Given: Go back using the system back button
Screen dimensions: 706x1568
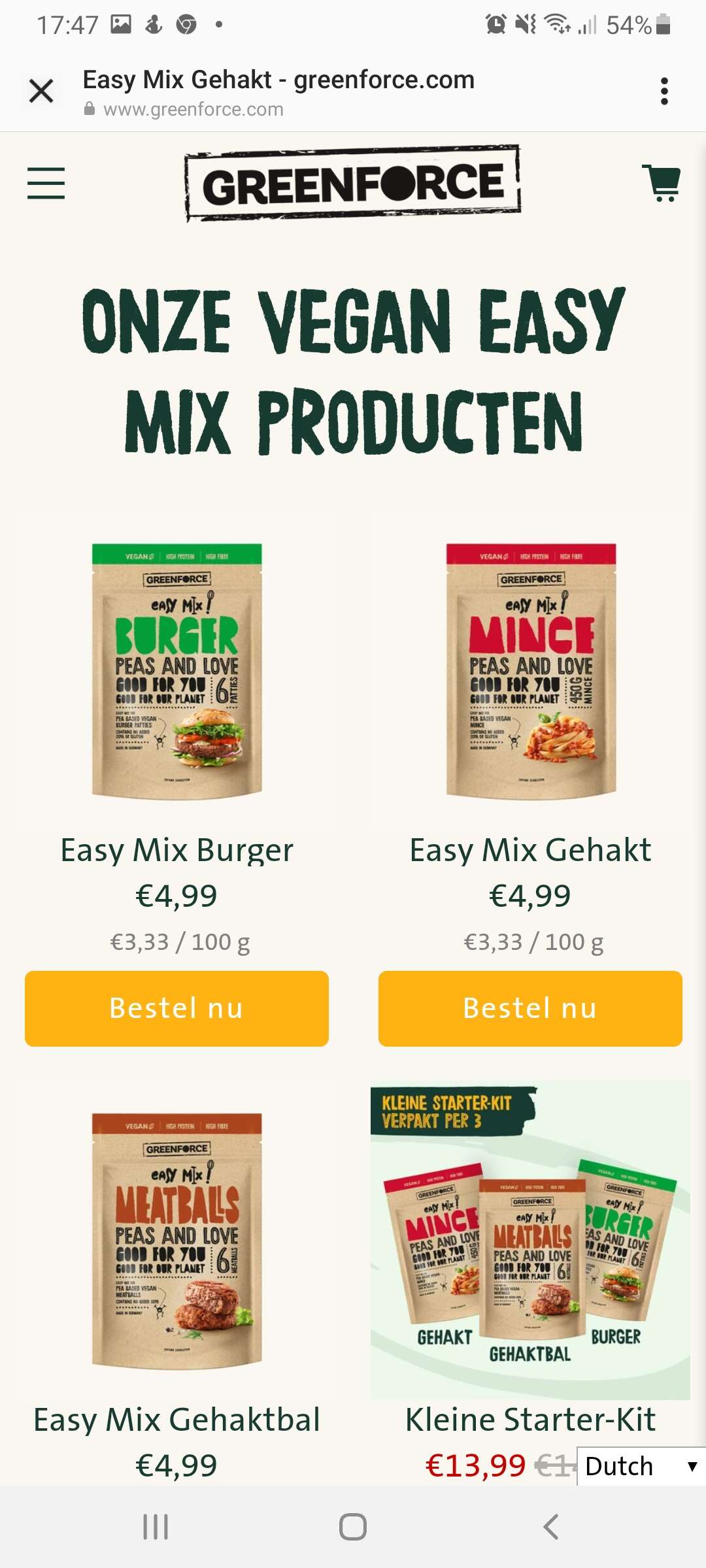Looking at the screenshot, I should (551, 1527).
